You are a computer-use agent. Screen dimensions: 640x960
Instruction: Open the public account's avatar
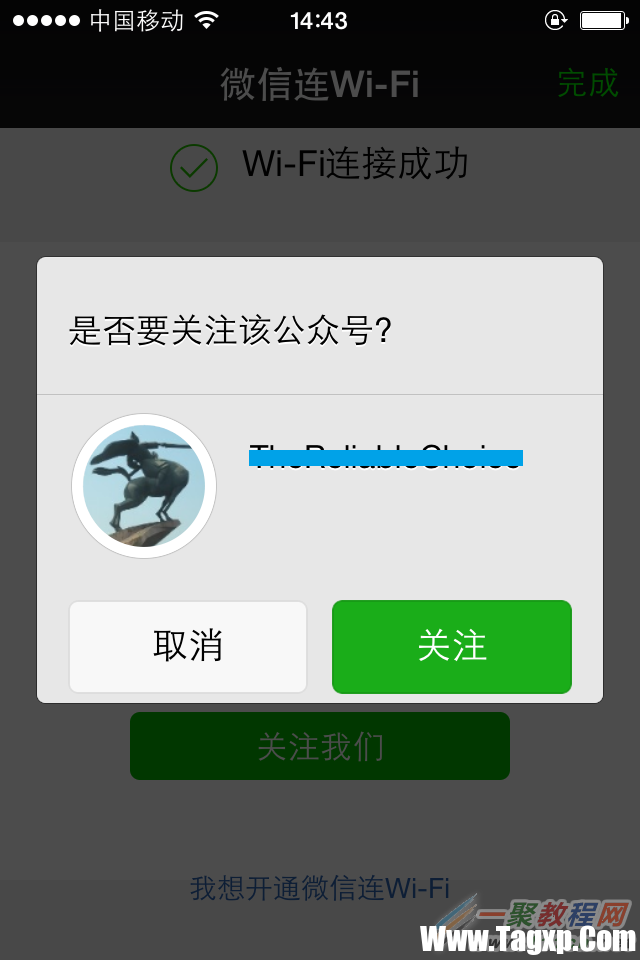[144, 486]
